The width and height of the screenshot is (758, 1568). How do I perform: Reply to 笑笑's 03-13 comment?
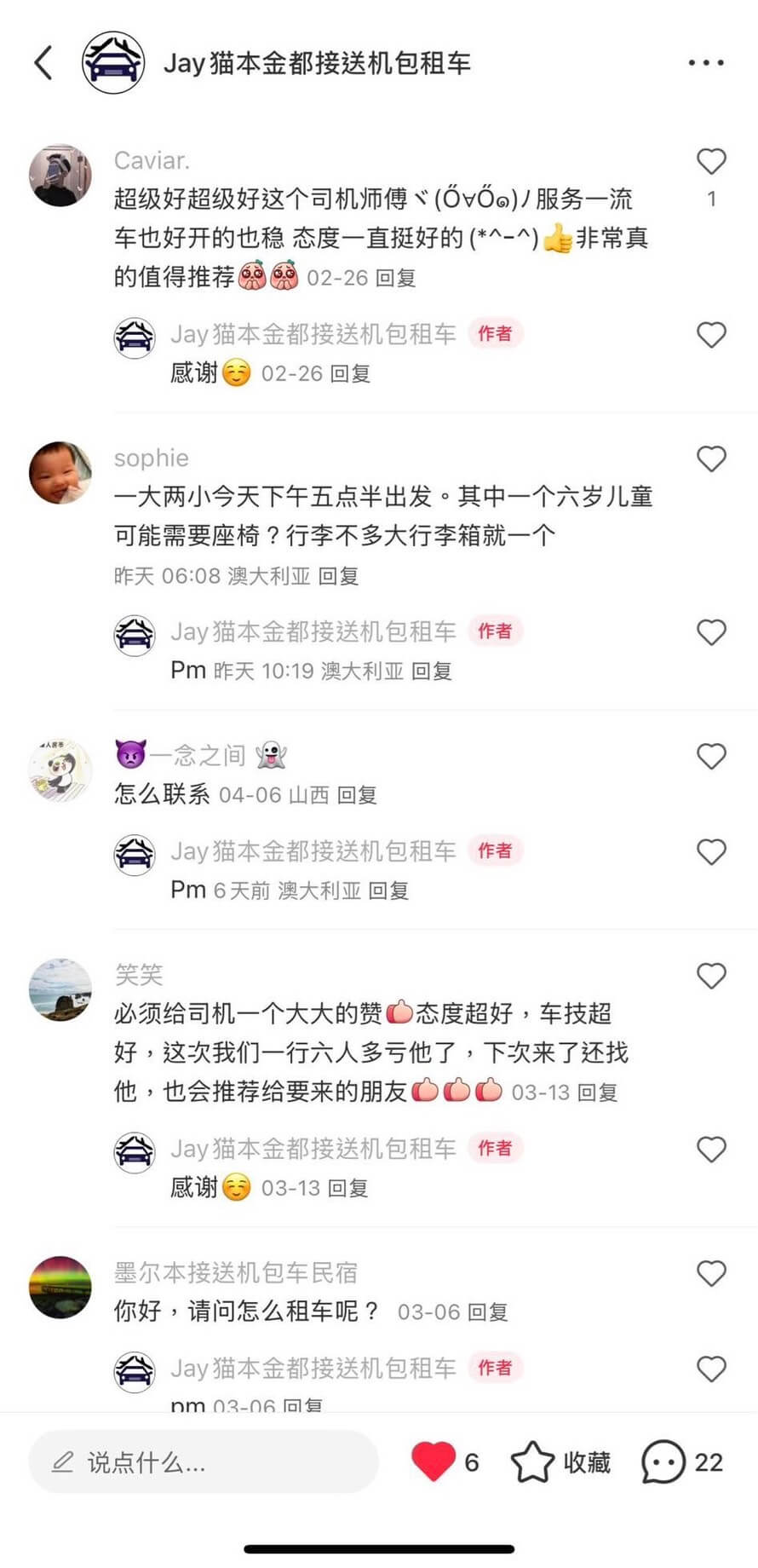click(598, 1092)
